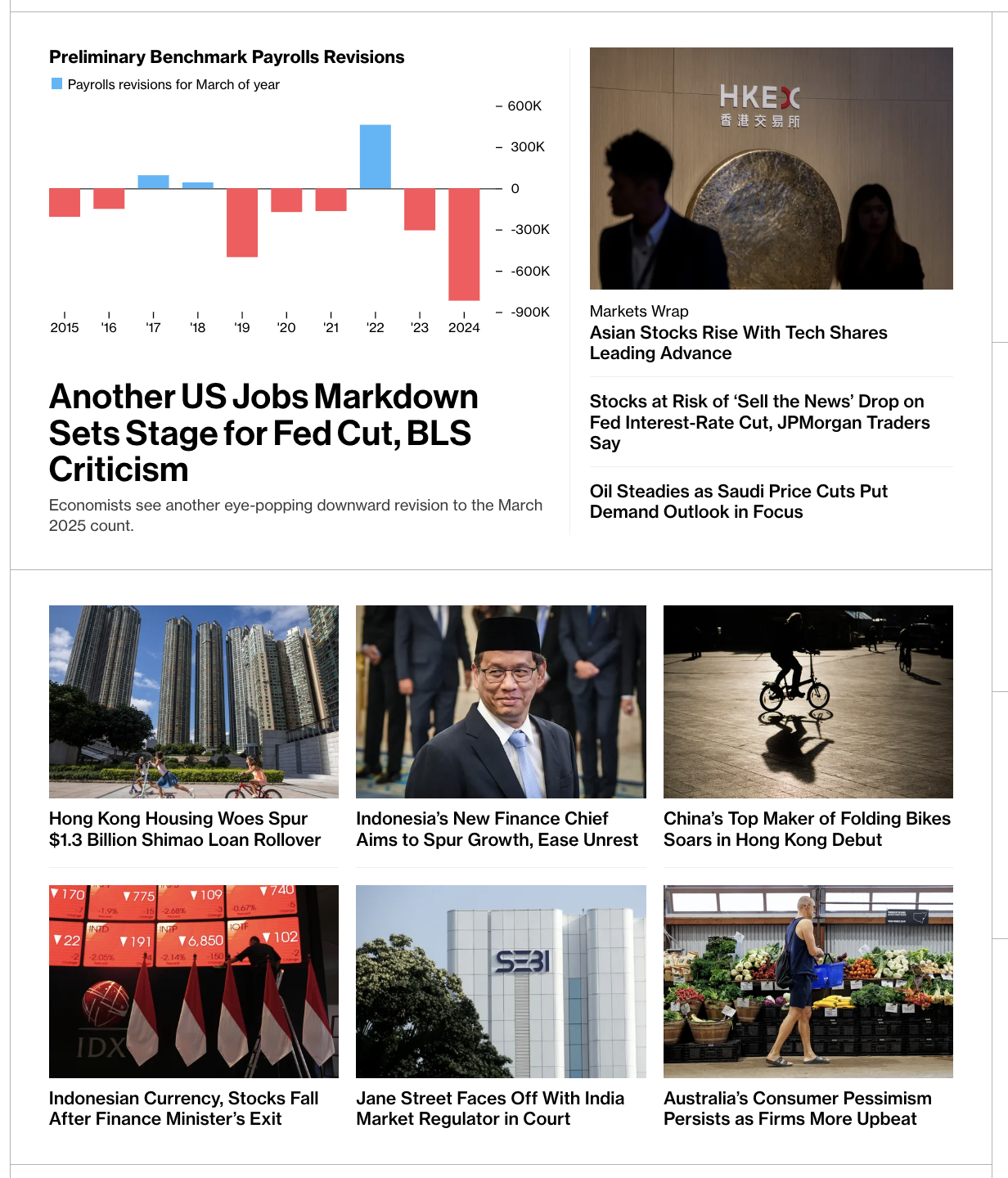This screenshot has height=1178, width=1008.
Task: Tap the HKEX Markets Wrap photo
Action: pyautogui.click(x=771, y=169)
